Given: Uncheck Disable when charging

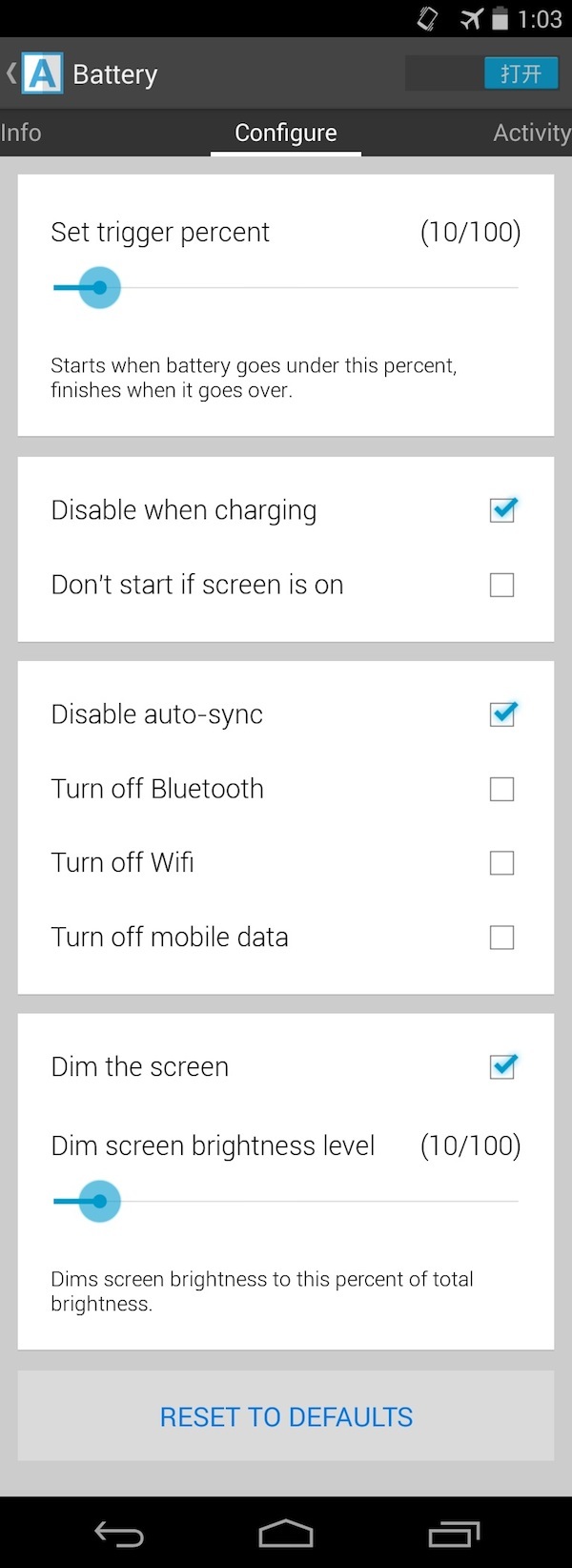Looking at the screenshot, I should click(502, 510).
